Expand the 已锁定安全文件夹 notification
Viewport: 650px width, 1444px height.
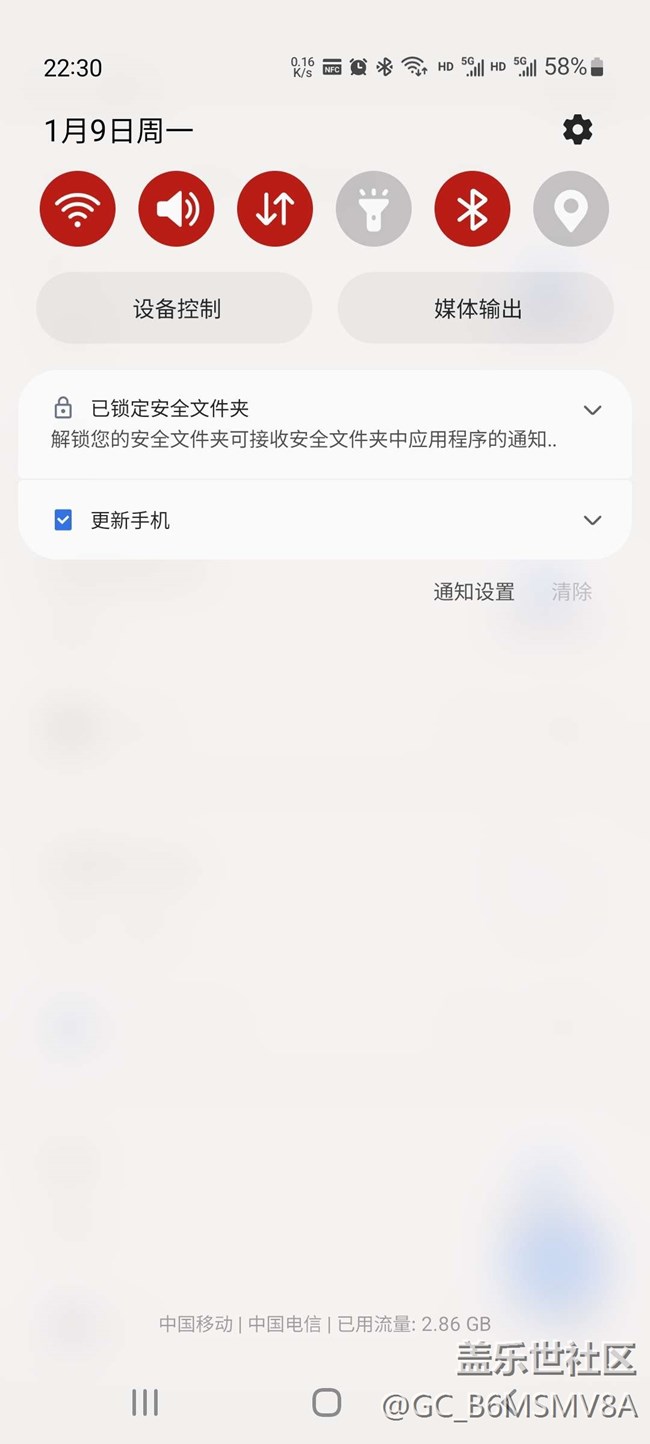click(x=592, y=410)
